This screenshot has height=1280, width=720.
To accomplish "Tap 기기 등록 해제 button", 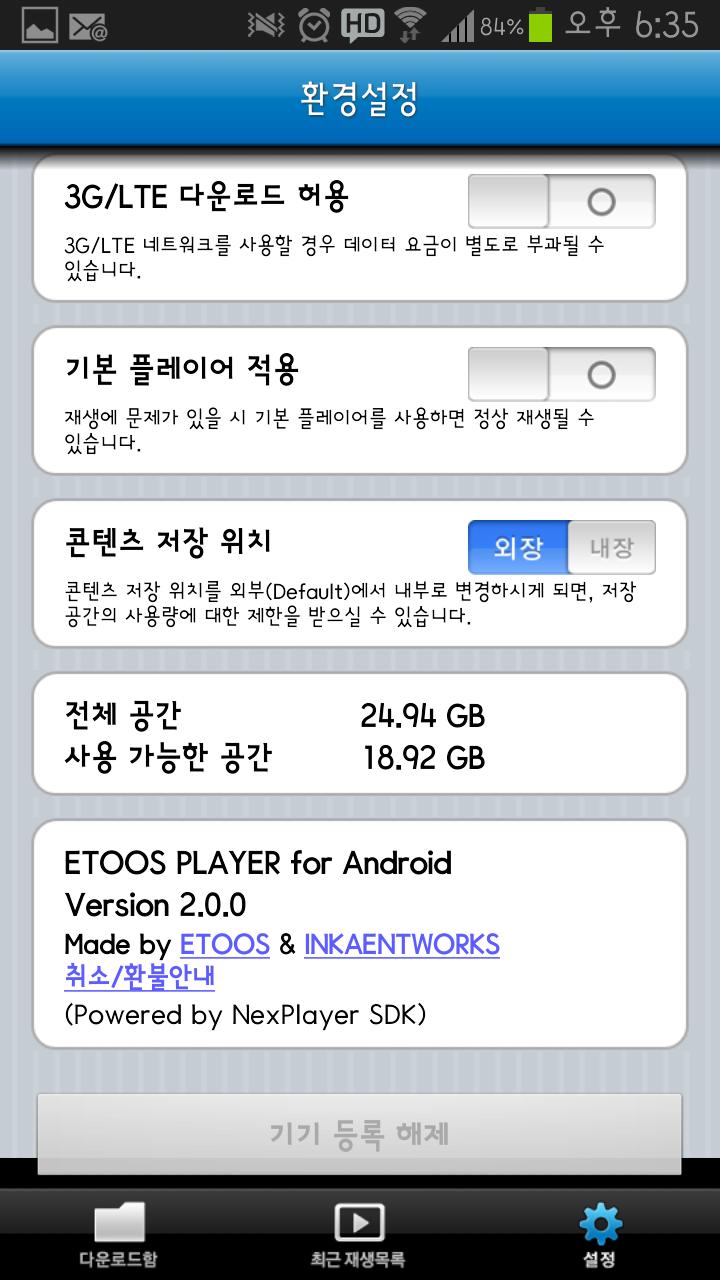I will click(x=360, y=1134).
